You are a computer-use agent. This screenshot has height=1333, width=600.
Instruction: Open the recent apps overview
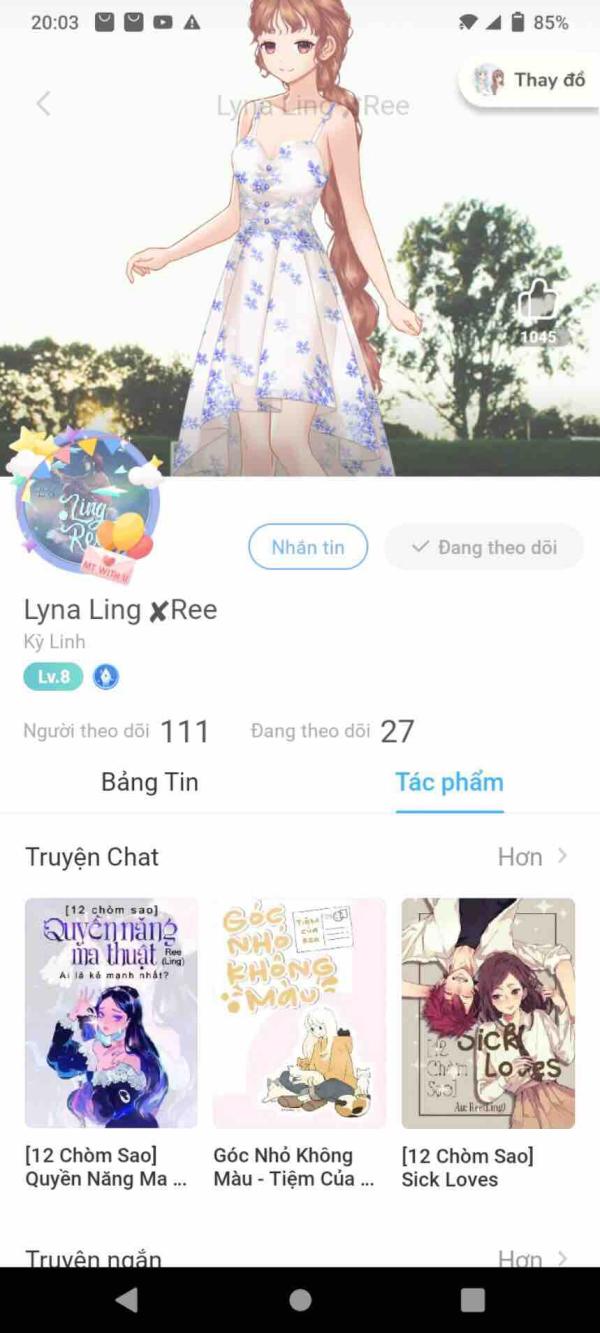point(472,1300)
